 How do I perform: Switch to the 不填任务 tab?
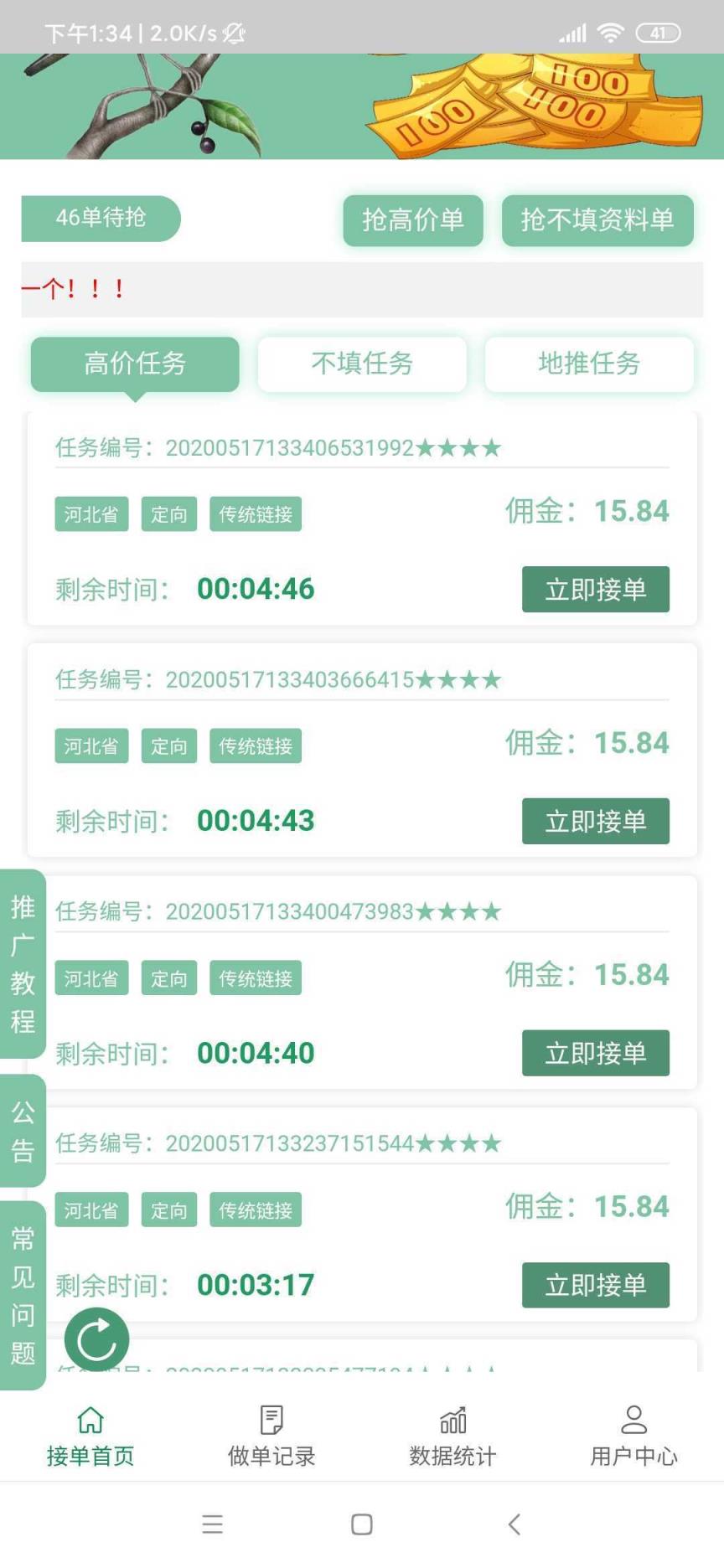coord(362,364)
